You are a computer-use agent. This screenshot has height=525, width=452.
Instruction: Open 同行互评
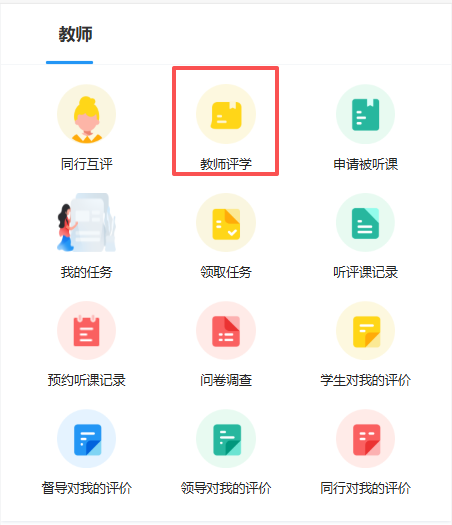tap(86, 128)
